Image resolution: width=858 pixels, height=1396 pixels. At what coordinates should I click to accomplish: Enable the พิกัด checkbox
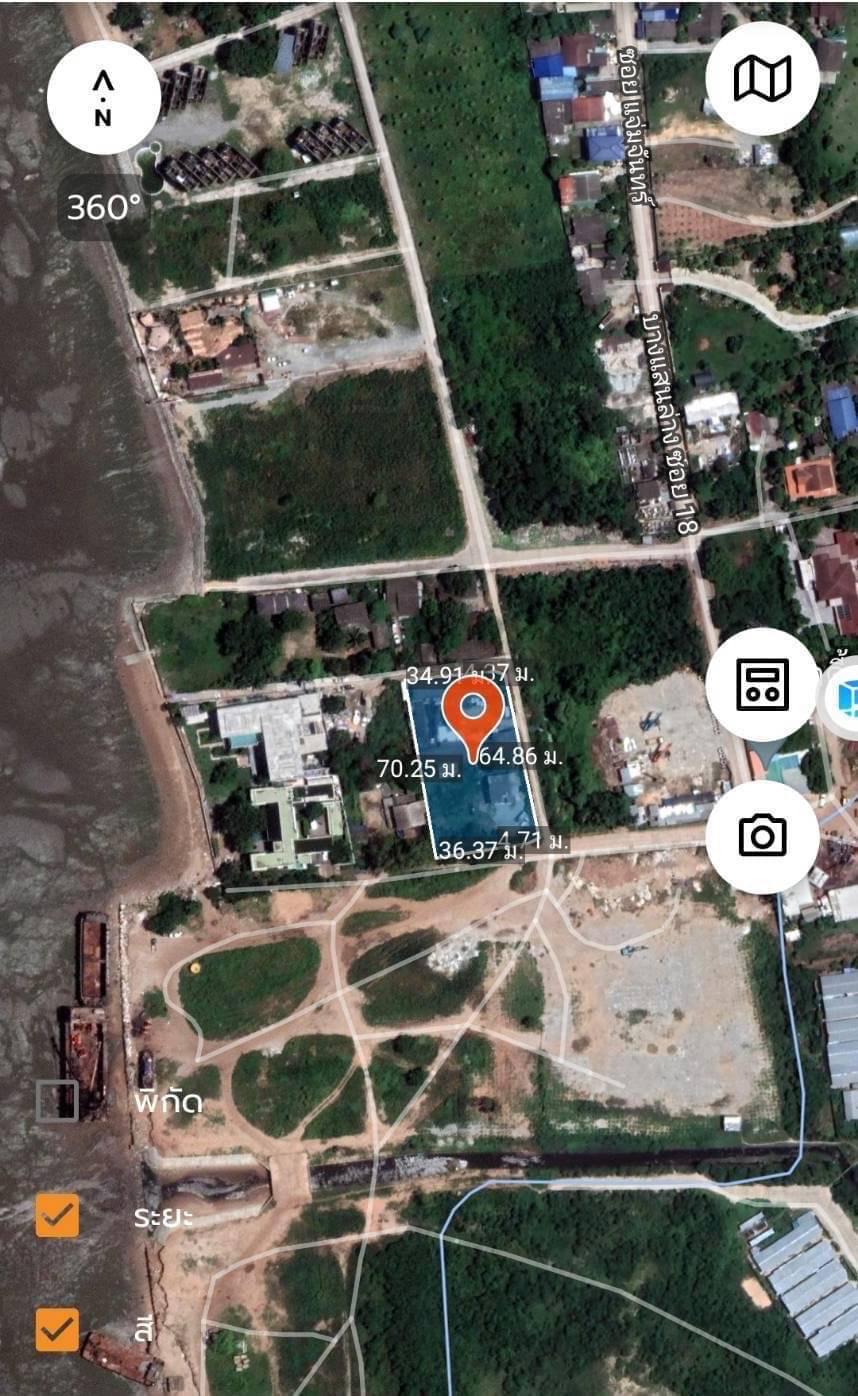pos(57,1101)
